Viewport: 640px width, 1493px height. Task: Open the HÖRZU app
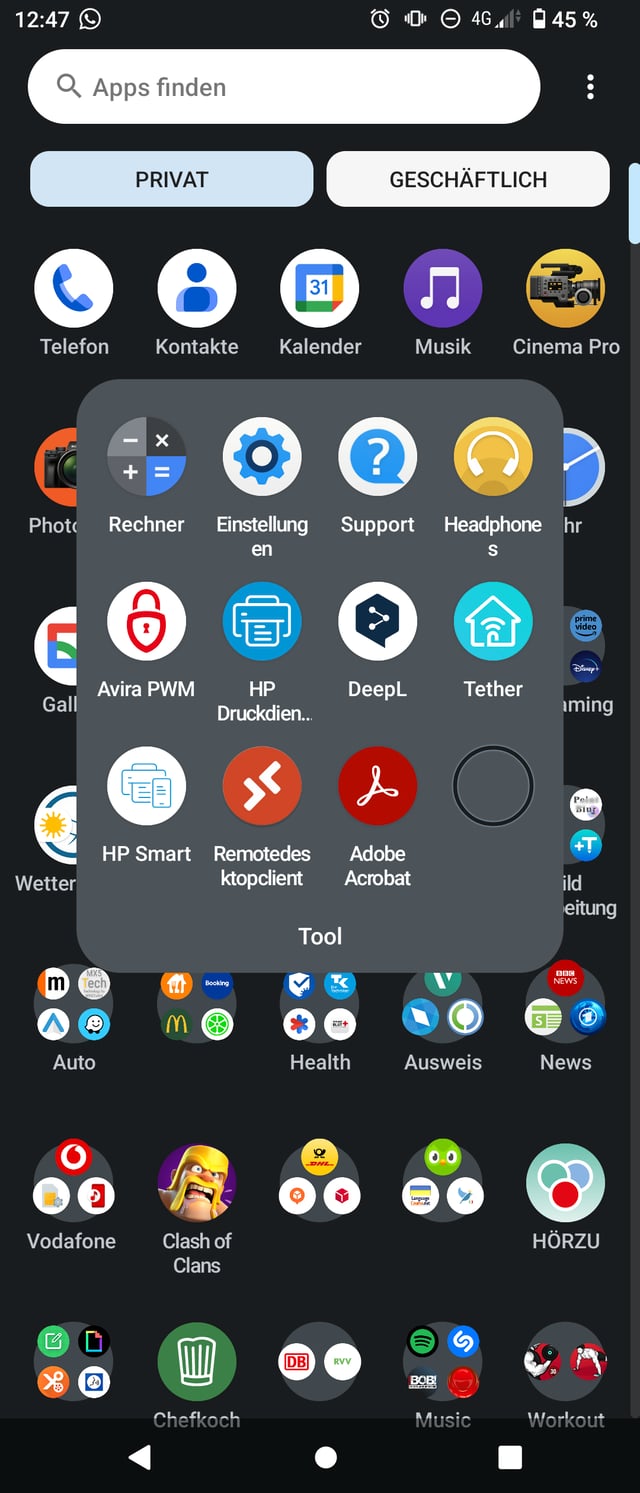click(565, 1185)
